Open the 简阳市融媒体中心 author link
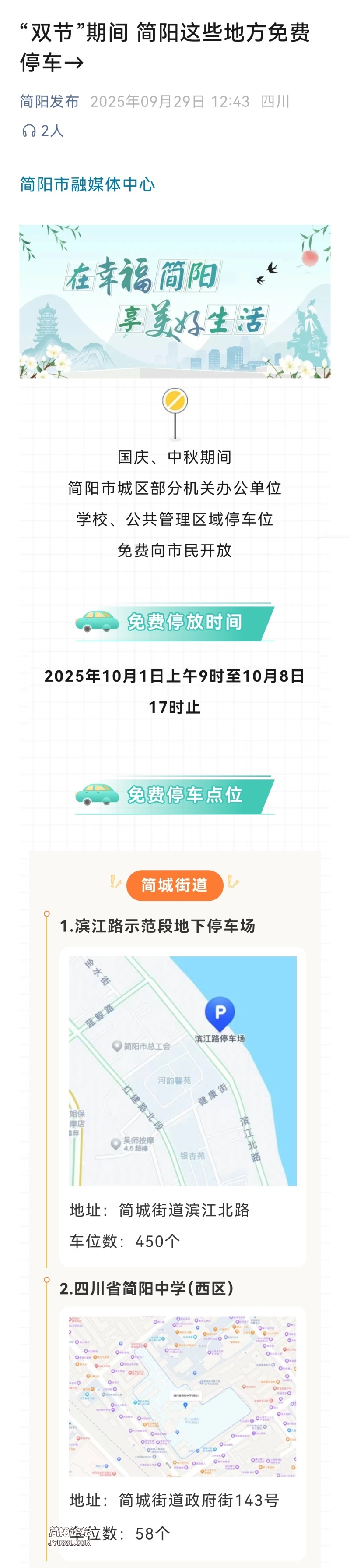Screen dimensions: 350x1568 87,184
